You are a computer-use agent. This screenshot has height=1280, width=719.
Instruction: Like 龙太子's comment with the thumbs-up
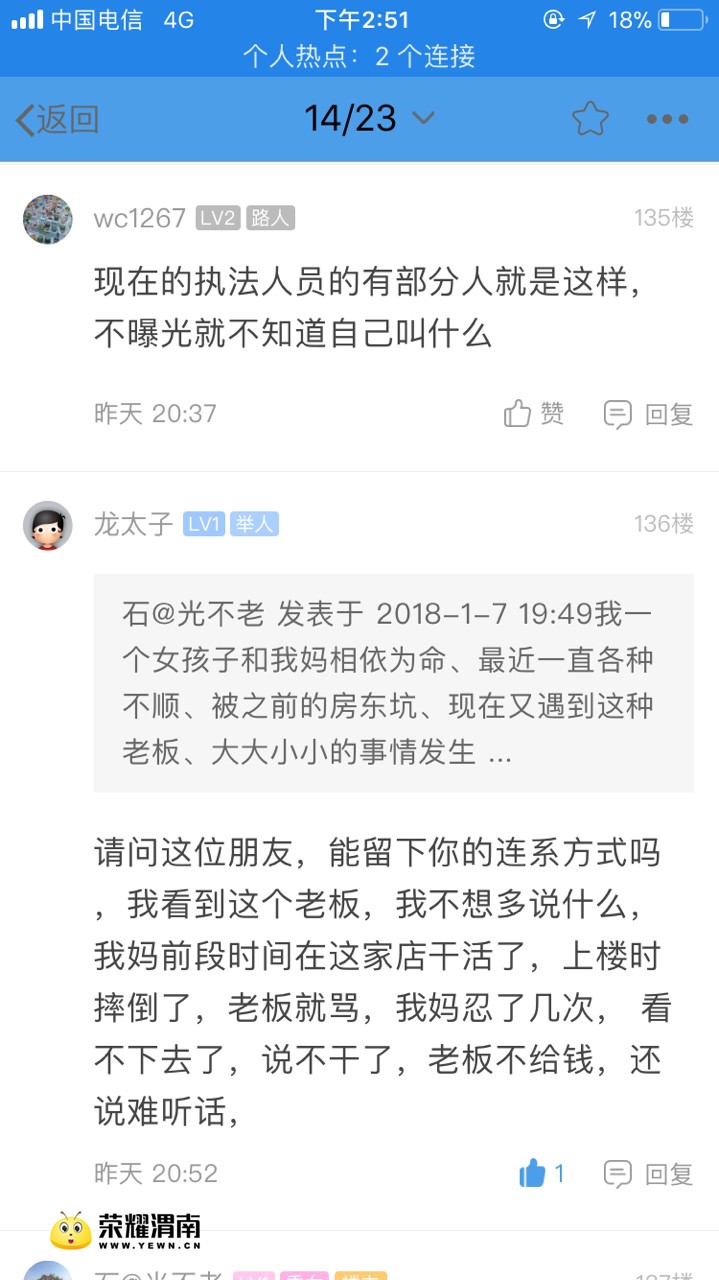[542, 1172]
